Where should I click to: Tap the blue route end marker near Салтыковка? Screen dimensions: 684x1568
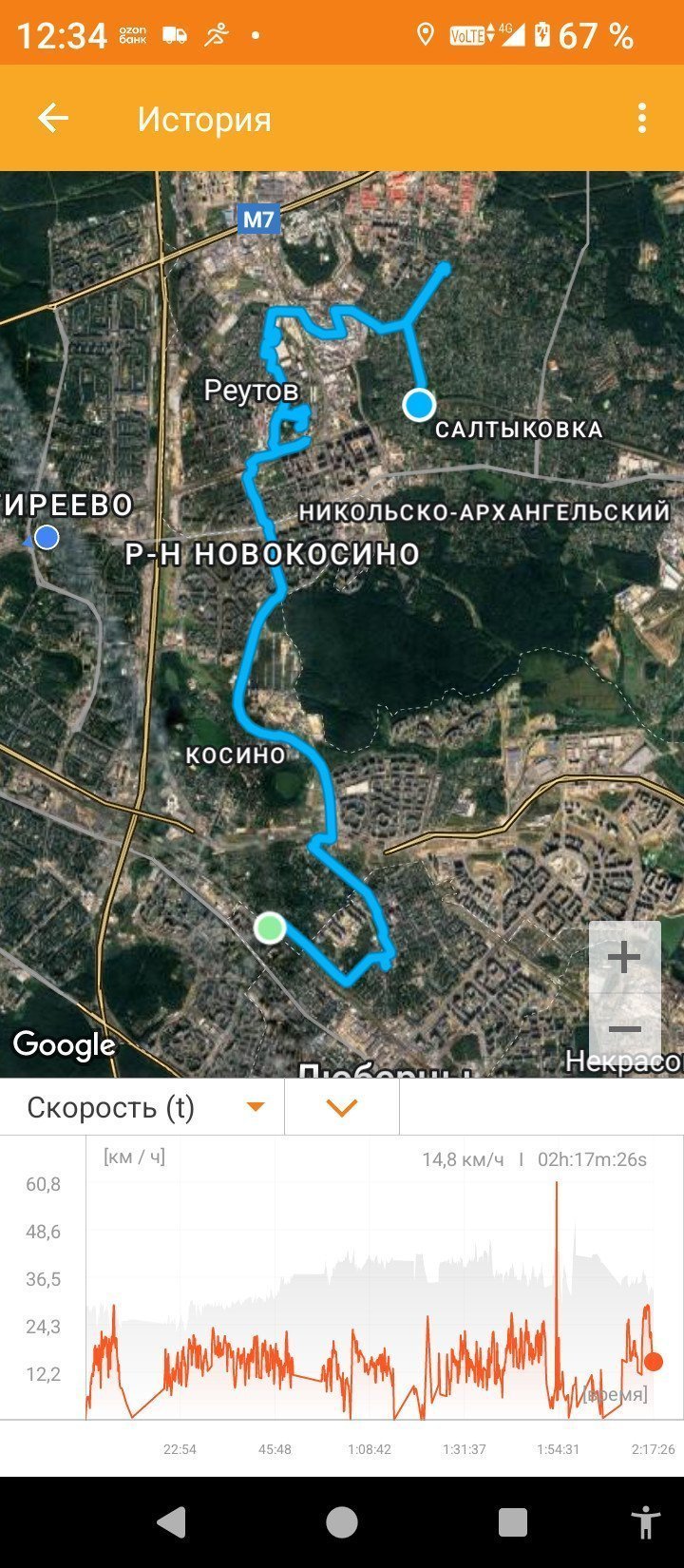(x=419, y=405)
